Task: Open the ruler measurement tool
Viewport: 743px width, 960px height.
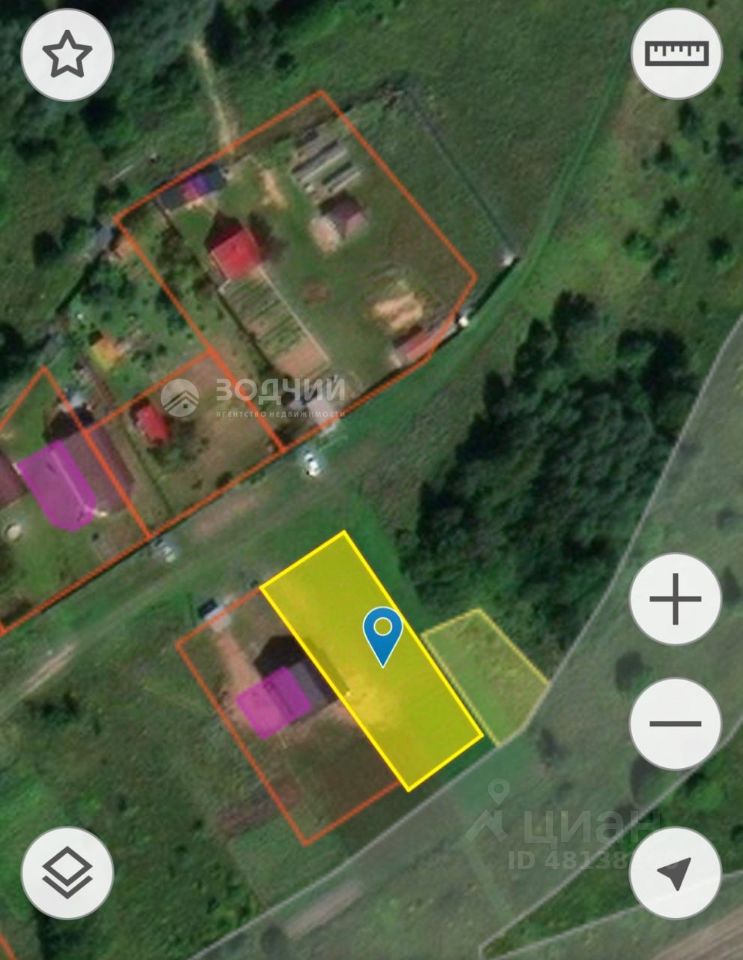Action: (676, 53)
